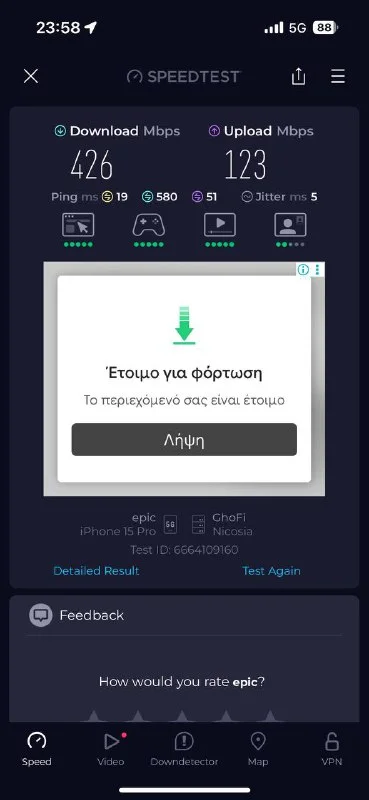Close the speed test result

pos(31,77)
